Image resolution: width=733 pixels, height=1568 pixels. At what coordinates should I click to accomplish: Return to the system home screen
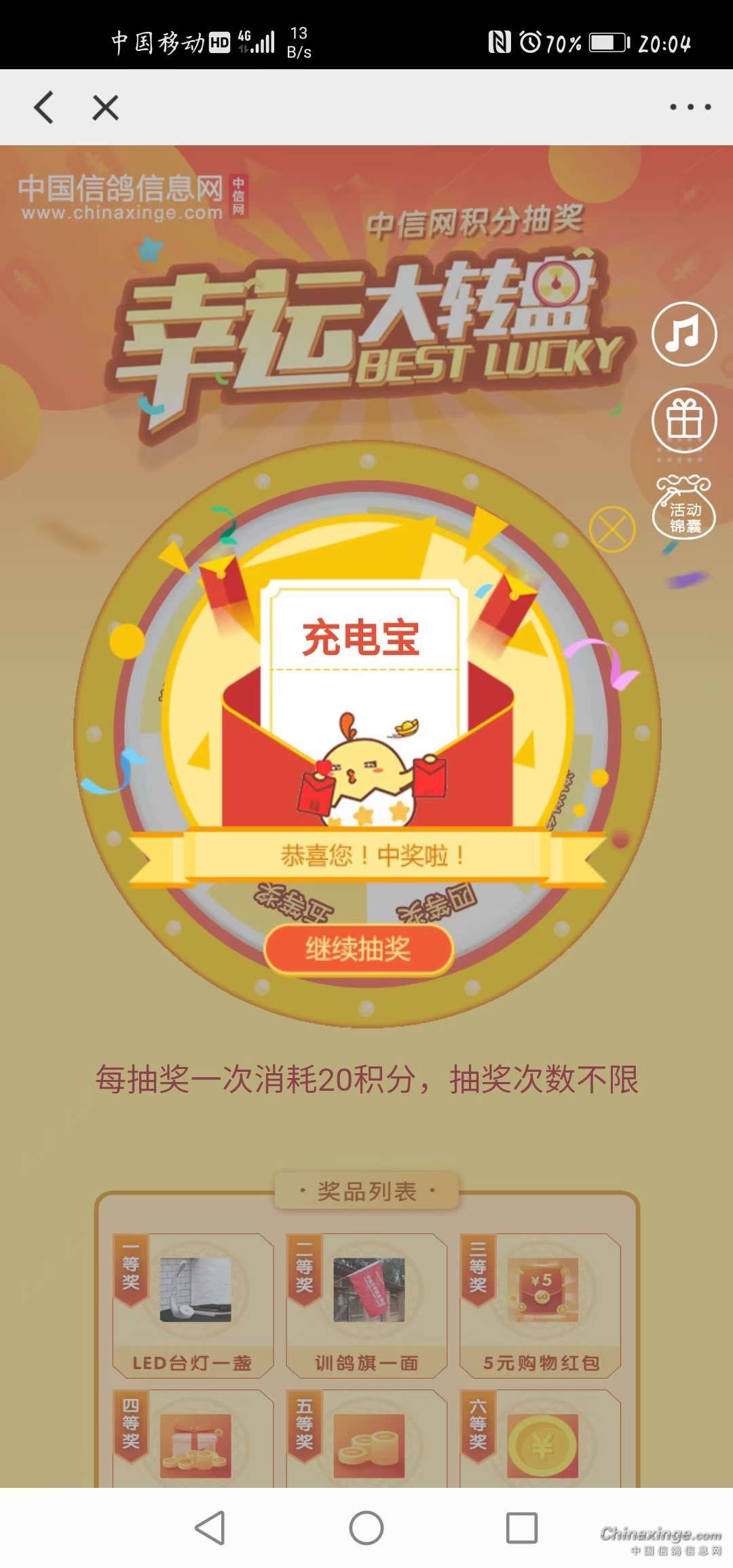[366, 1528]
